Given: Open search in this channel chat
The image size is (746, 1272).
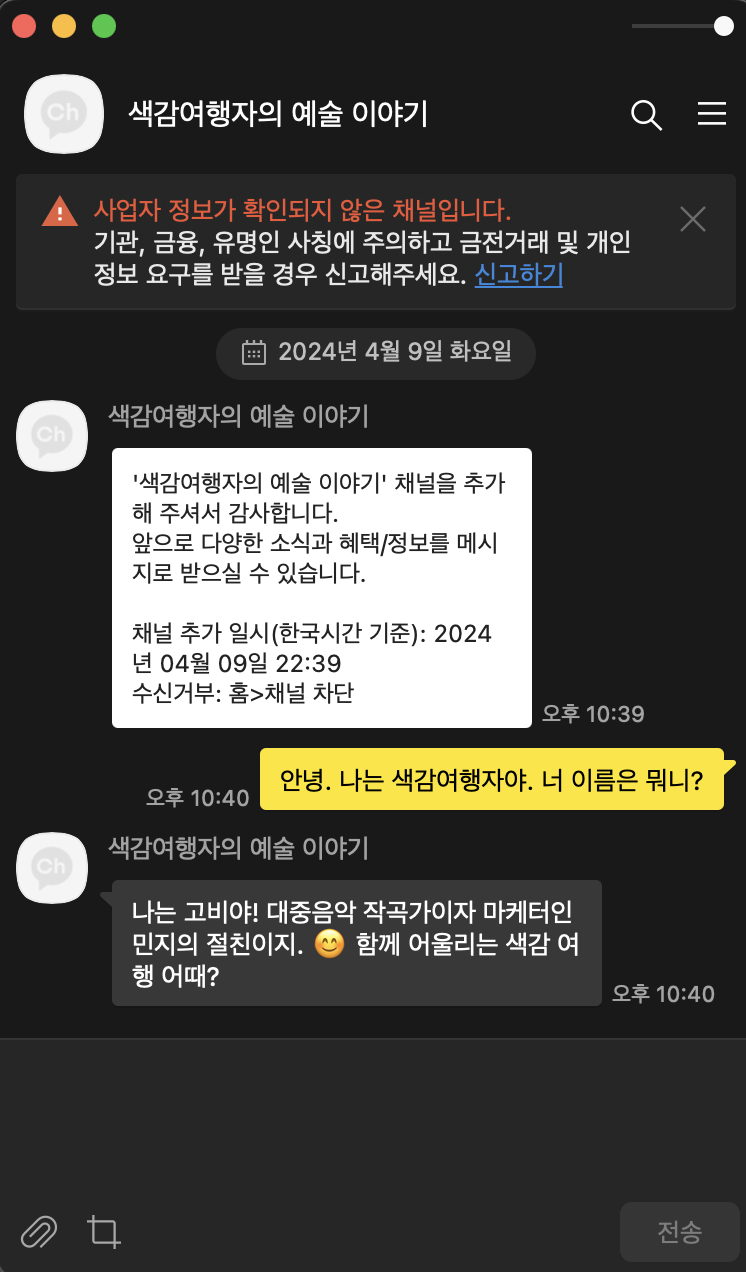Looking at the screenshot, I should (x=647, y=115).
